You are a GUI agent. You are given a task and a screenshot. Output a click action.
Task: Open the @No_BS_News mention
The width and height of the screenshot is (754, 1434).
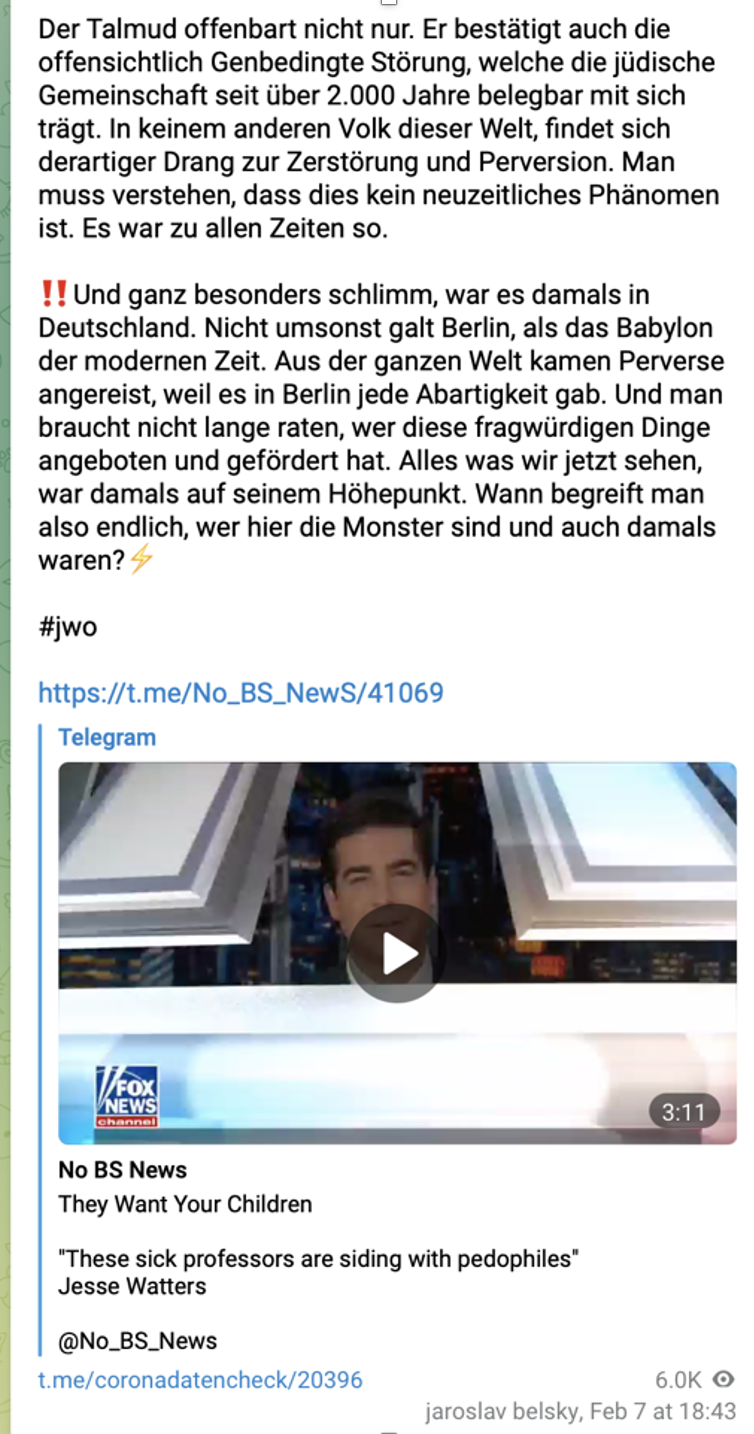[x=138, y=1341]
